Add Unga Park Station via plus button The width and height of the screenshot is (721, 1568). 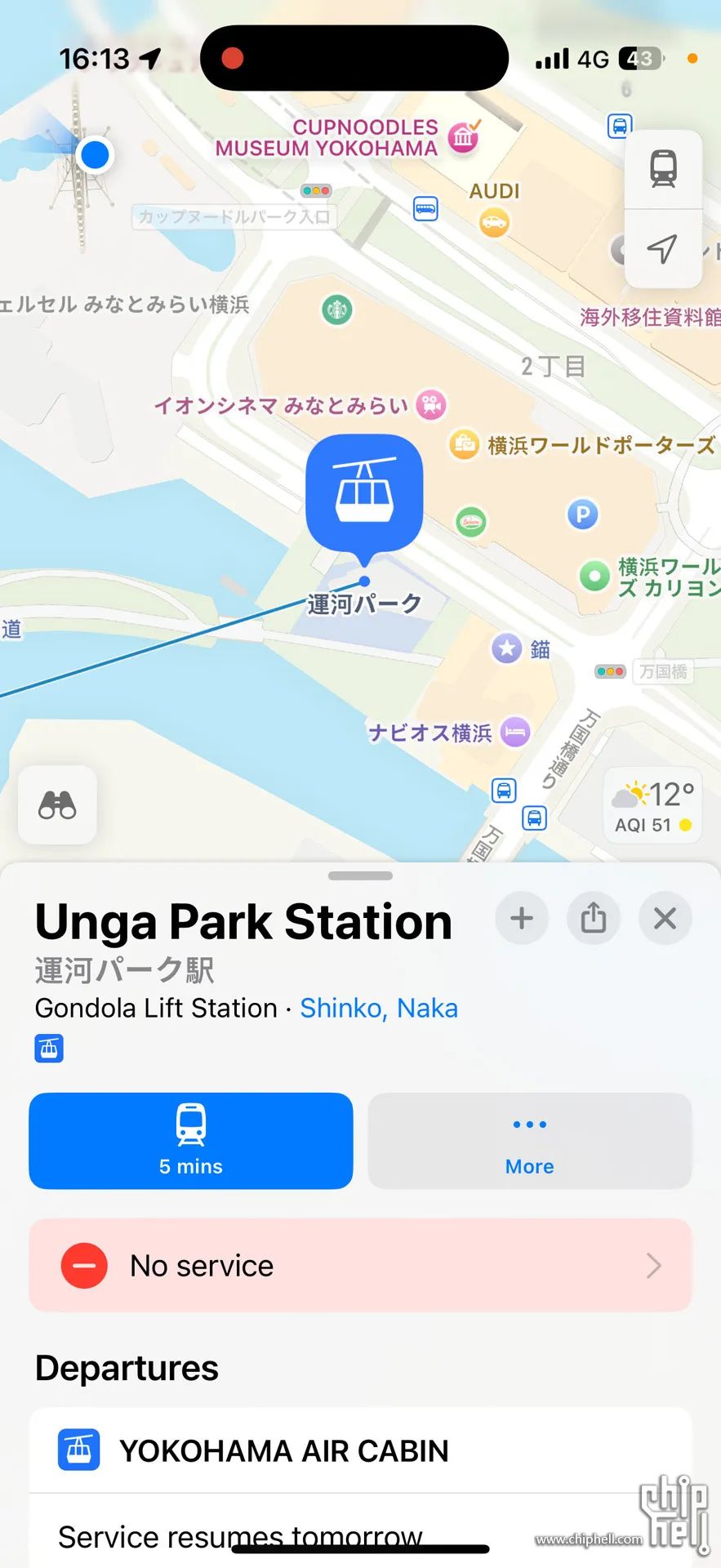tap(522, 918)
